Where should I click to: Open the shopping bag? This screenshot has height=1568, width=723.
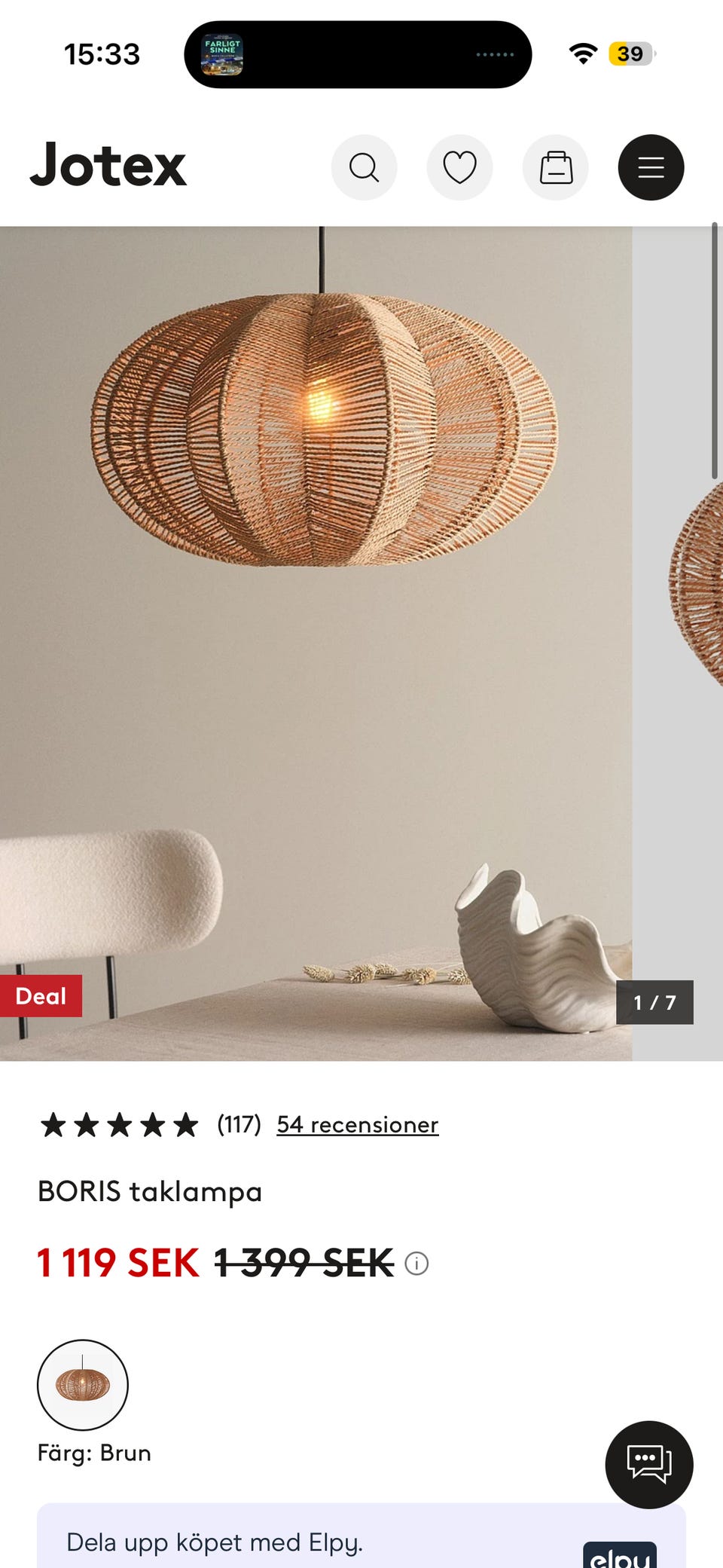[x=556, y=167]
